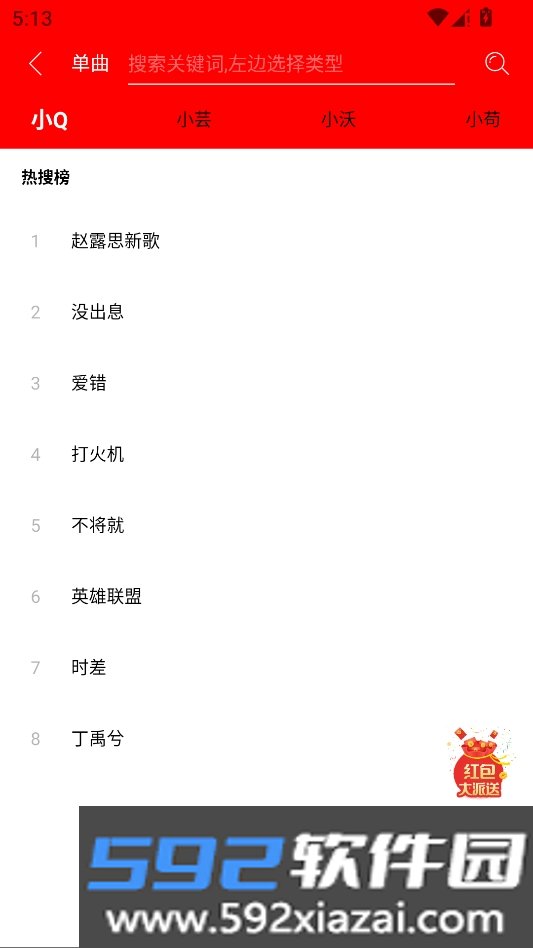Viewport: 533px width, 948px height.
Task: Pick hot search 时差
Action: (x=266, y=667)
